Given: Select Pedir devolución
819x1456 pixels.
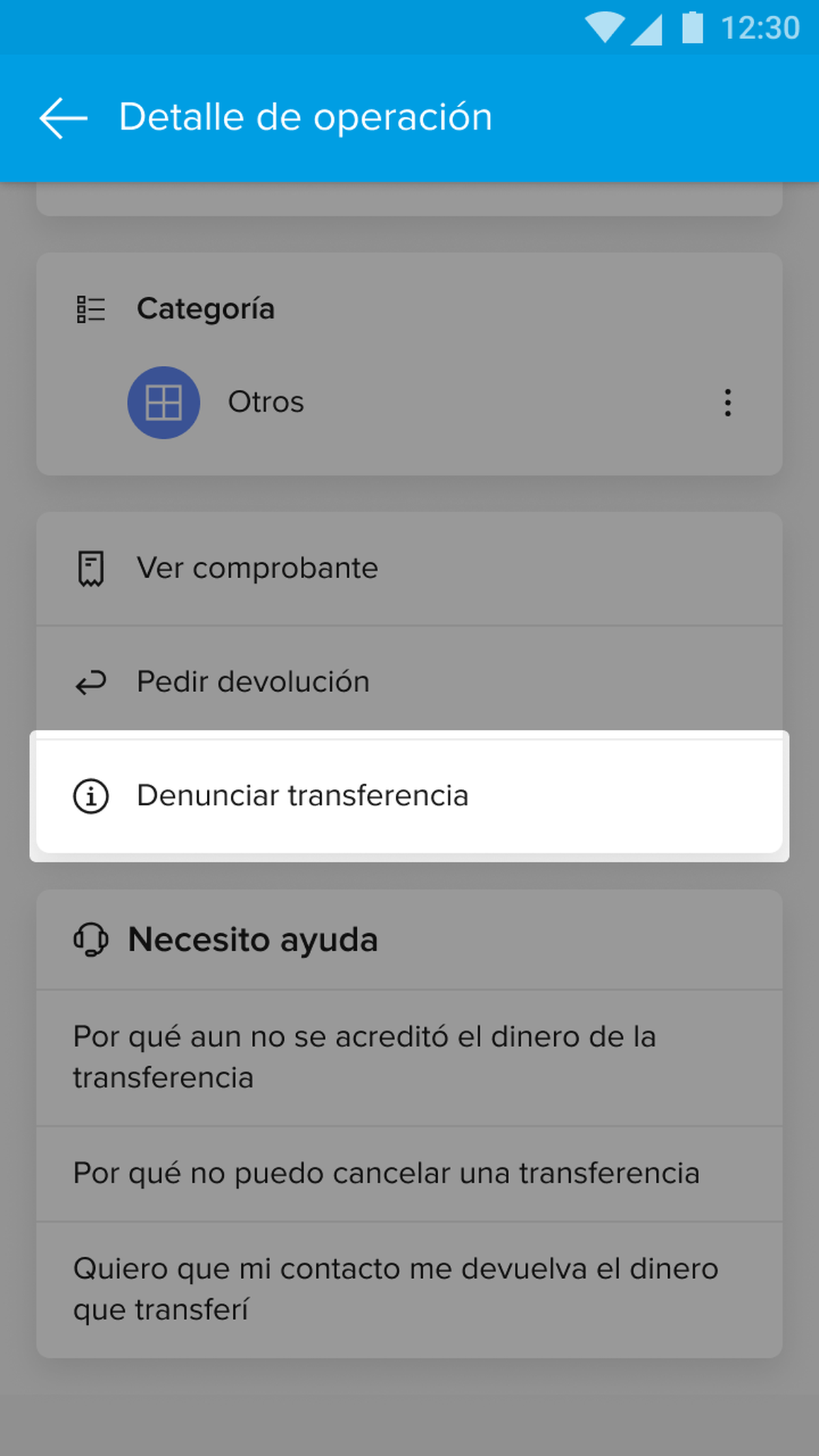Looking at the screenshot, I should 408,682.
